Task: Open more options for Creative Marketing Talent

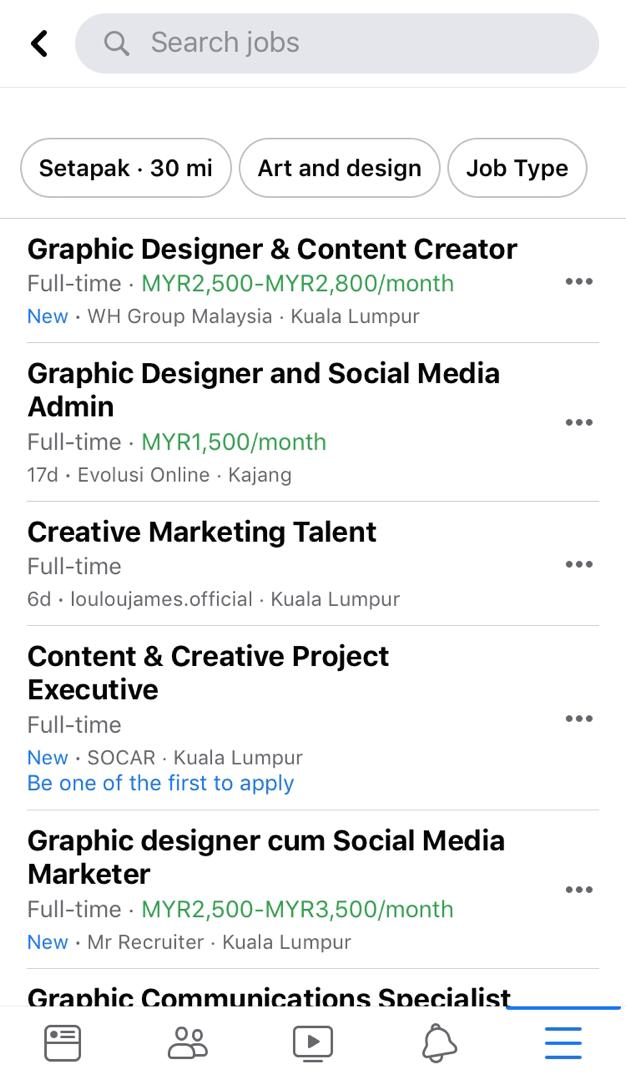Action: click(x=579, y=564)
